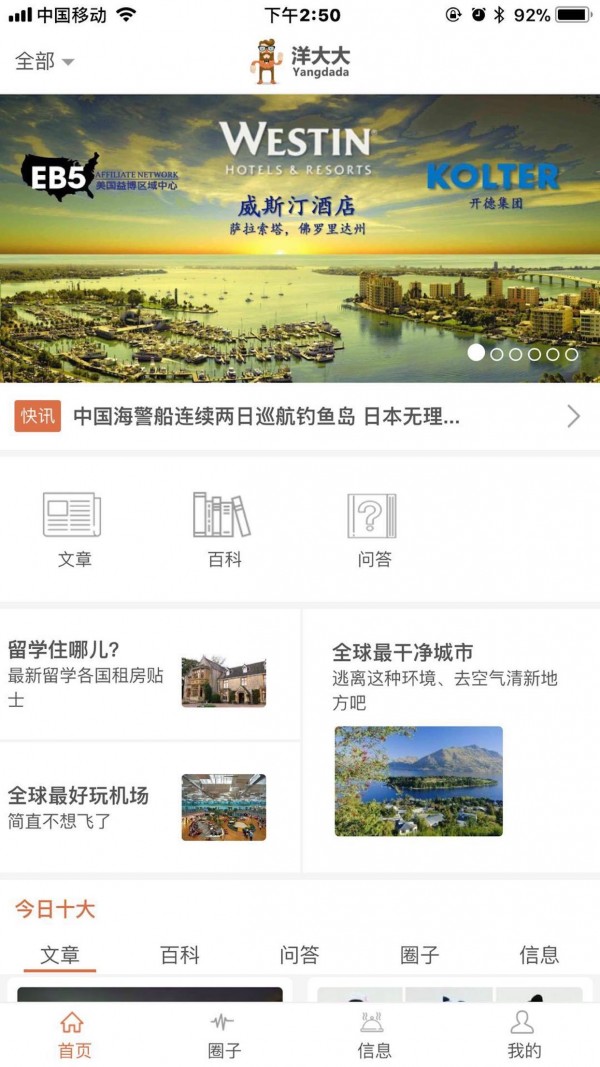Open the 问答 Q&A section

click(374, 530)
